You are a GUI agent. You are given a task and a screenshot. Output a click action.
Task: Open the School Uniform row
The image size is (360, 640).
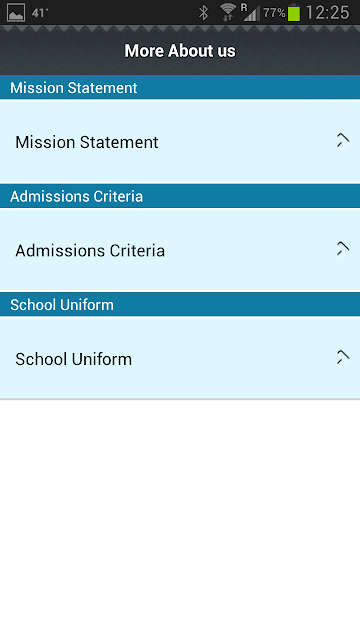pyautogui.click(x=180, y=358)
